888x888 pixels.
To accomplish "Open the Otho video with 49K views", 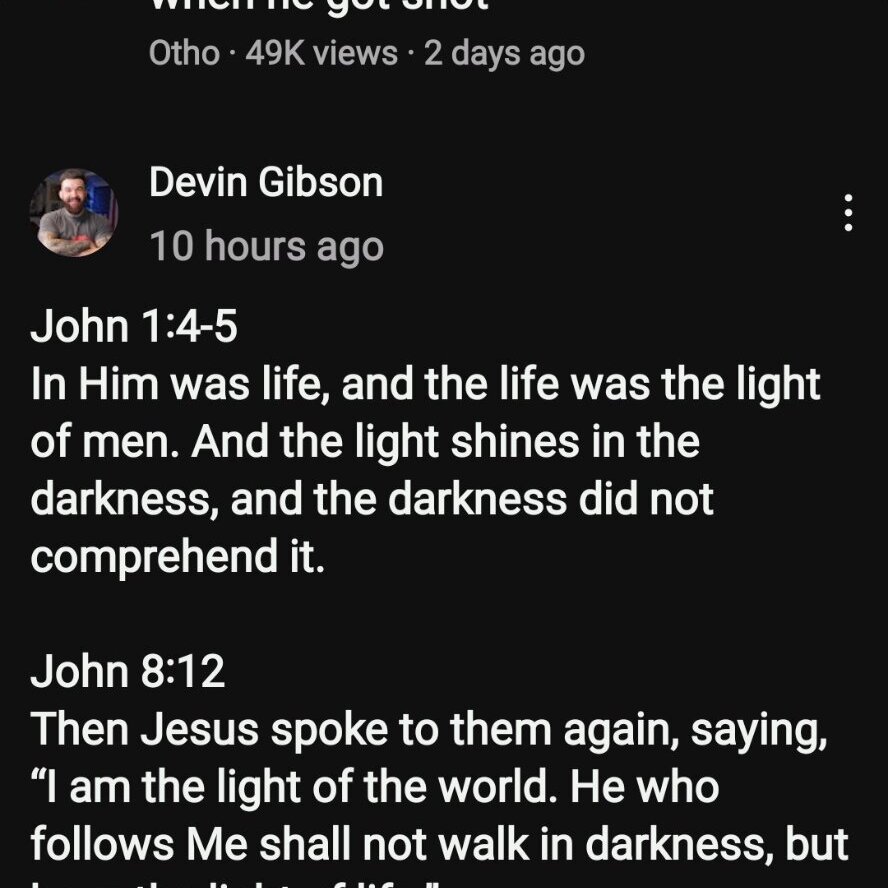I will tap(366, 52).
